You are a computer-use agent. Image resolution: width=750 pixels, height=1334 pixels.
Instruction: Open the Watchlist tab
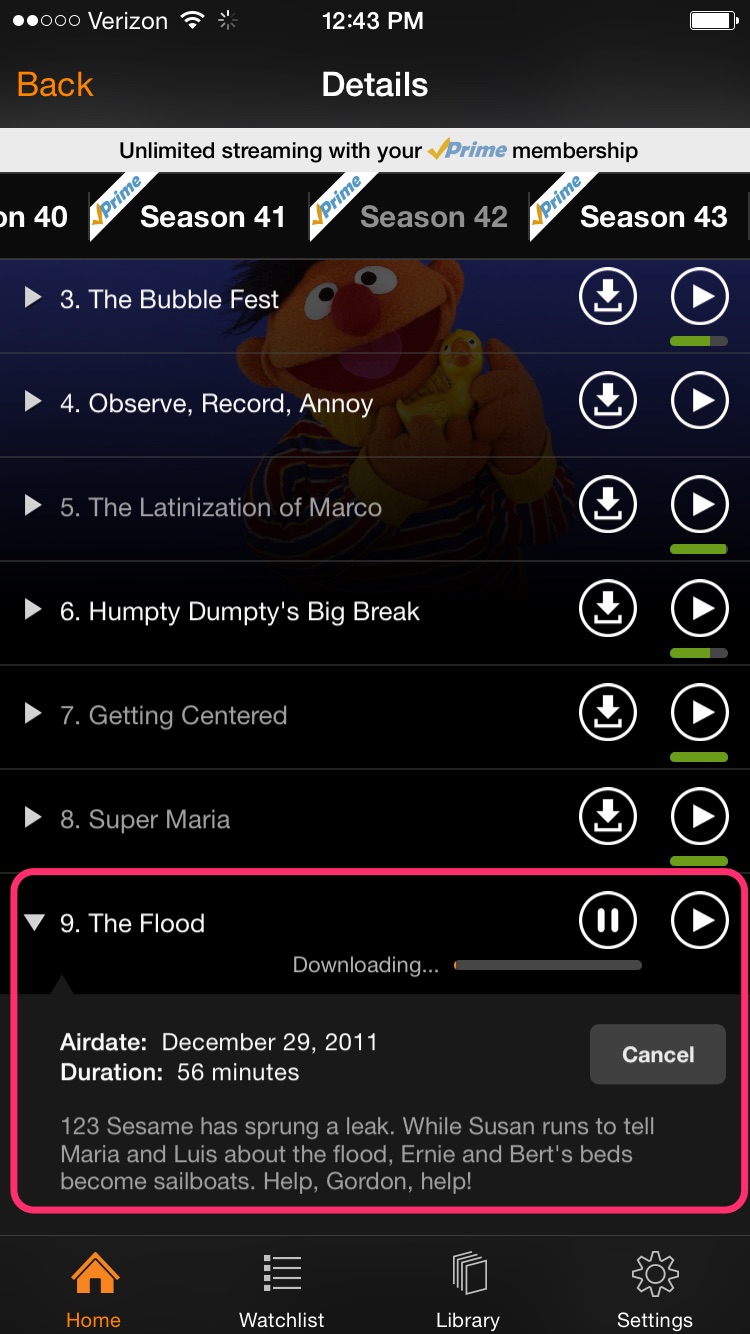[x=282, y=1289]
